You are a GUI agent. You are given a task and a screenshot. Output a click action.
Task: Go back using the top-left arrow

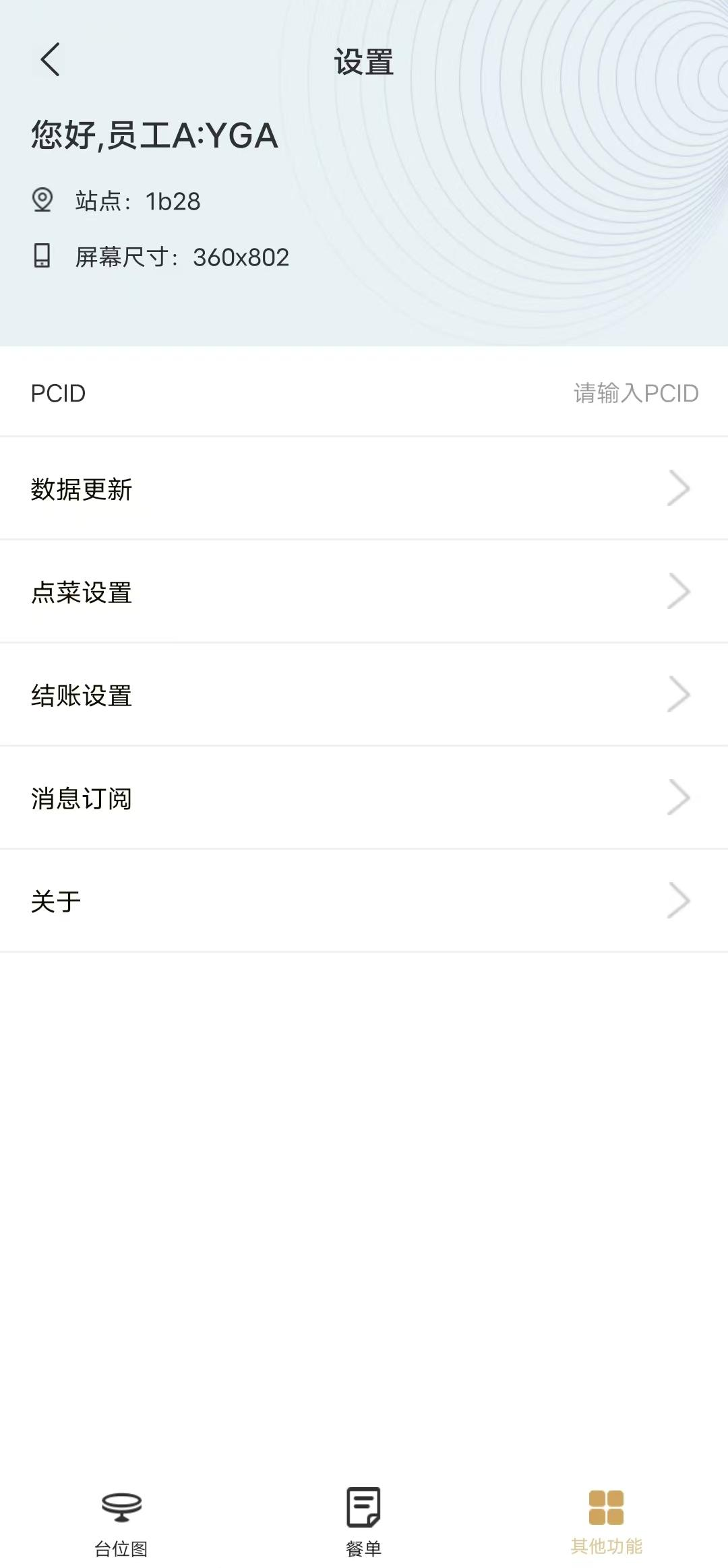(x=50, y=60)
